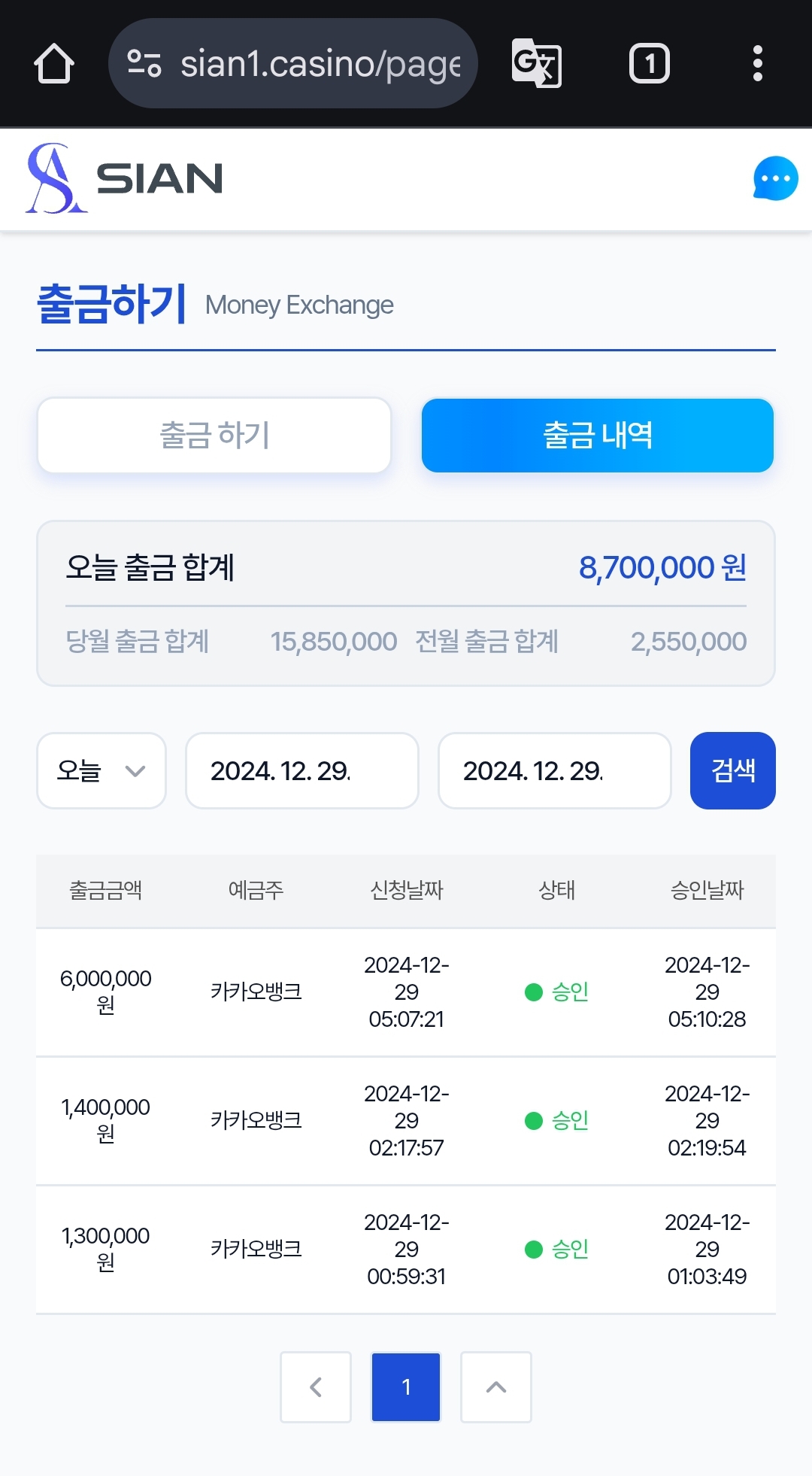Go to the previous results page

click(x=316, y=1387)
